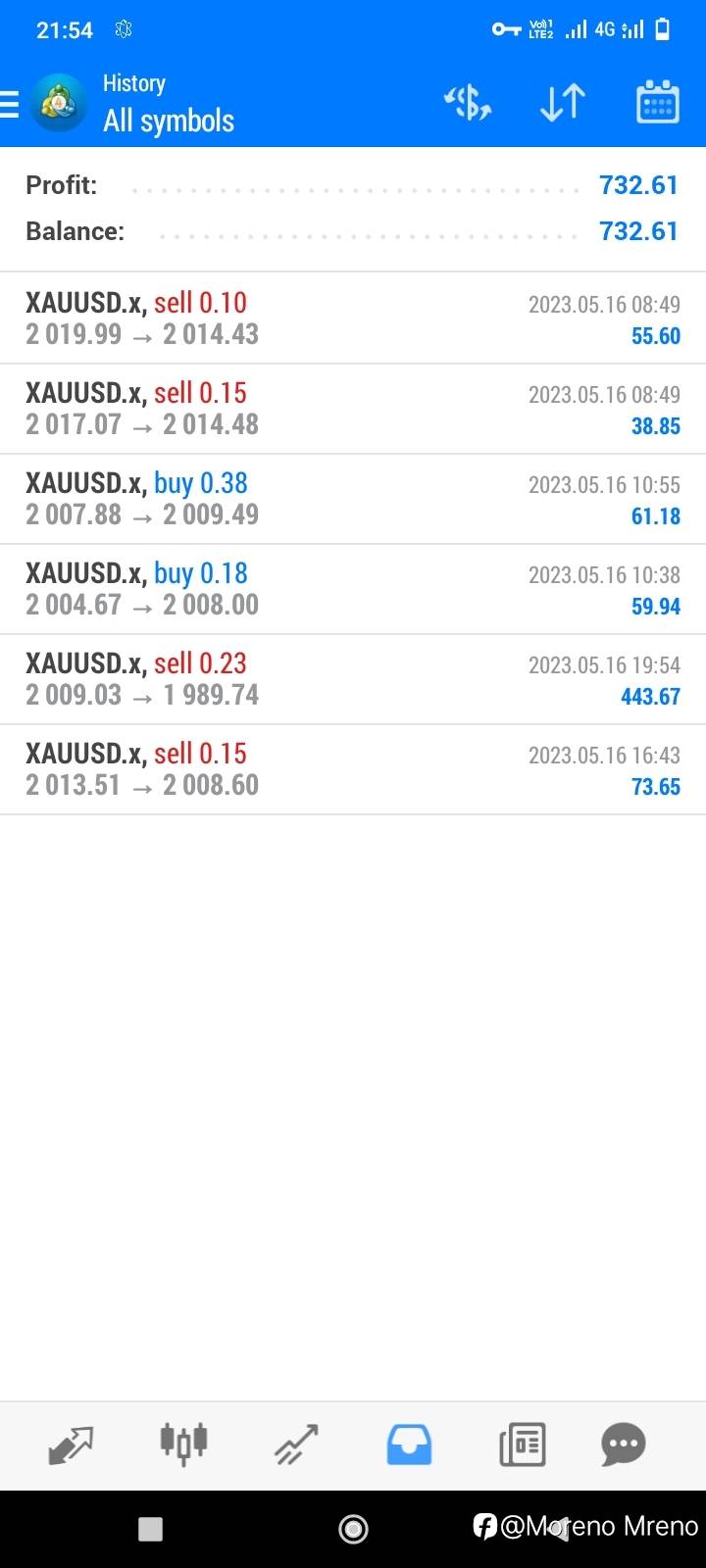Open the calendar date range picker

point(657,103)
